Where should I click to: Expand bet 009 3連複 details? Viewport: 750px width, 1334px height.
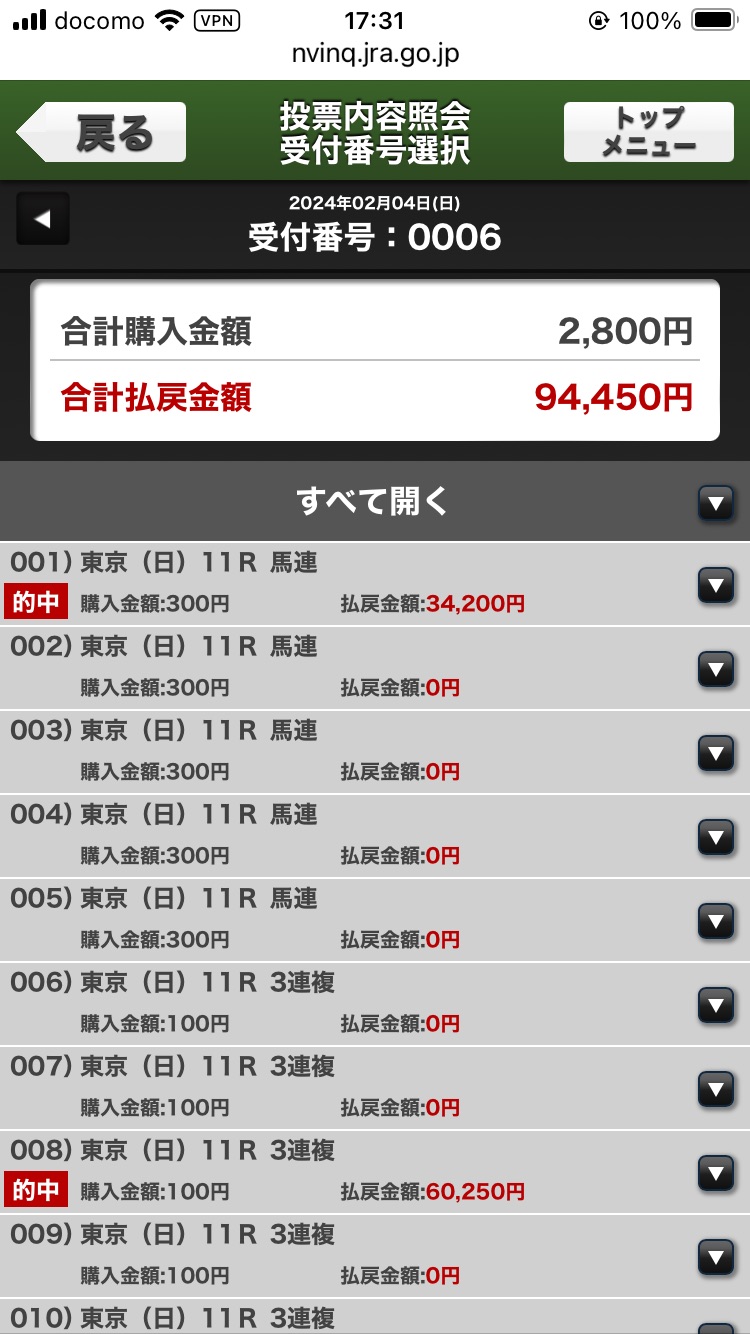715,1257
